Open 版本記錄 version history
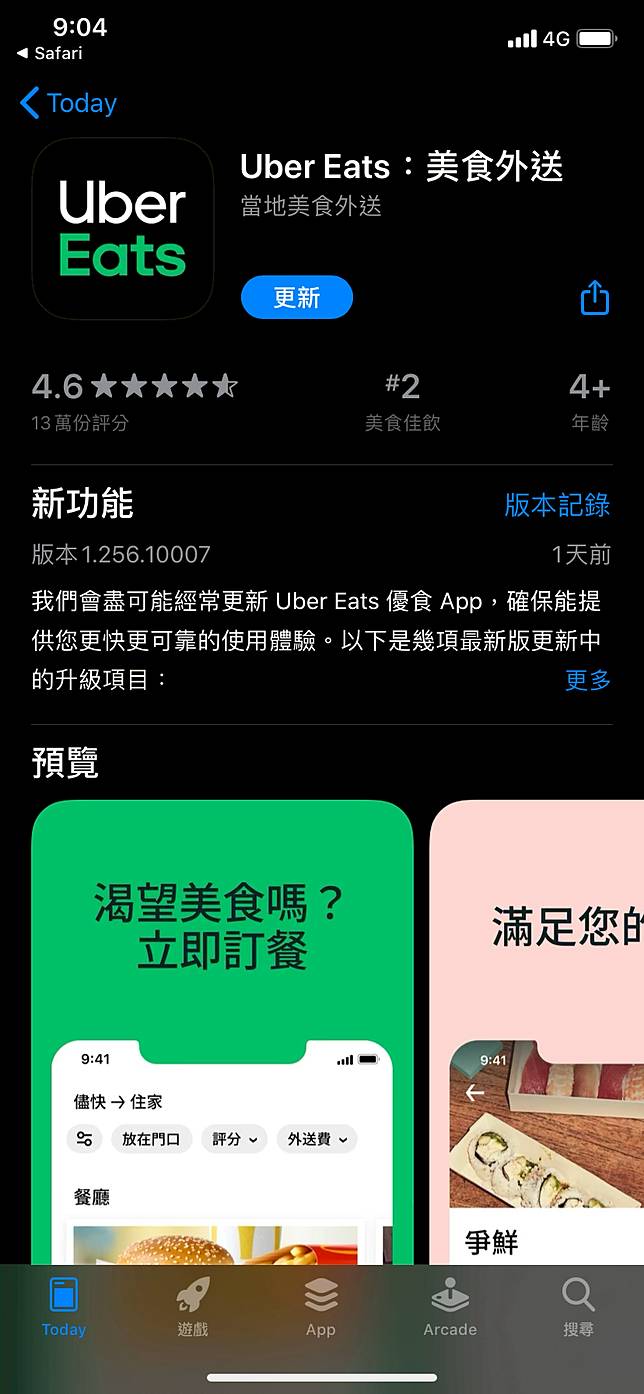The image size is (644, 1394). coord(557,505)
